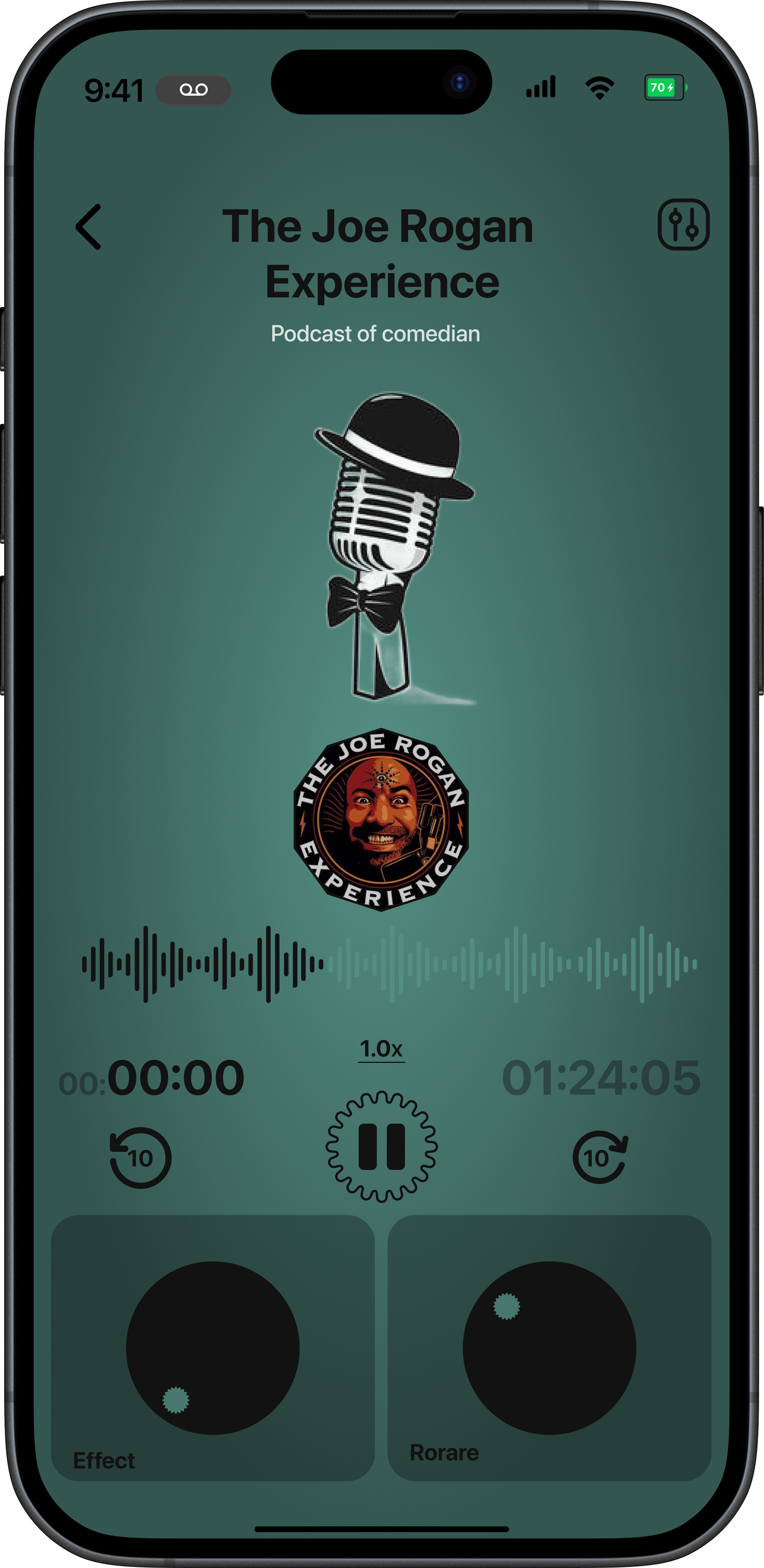Change the 1.0x playback speed
Viewport: 764px width, 1568px height.
(382, 1049)
